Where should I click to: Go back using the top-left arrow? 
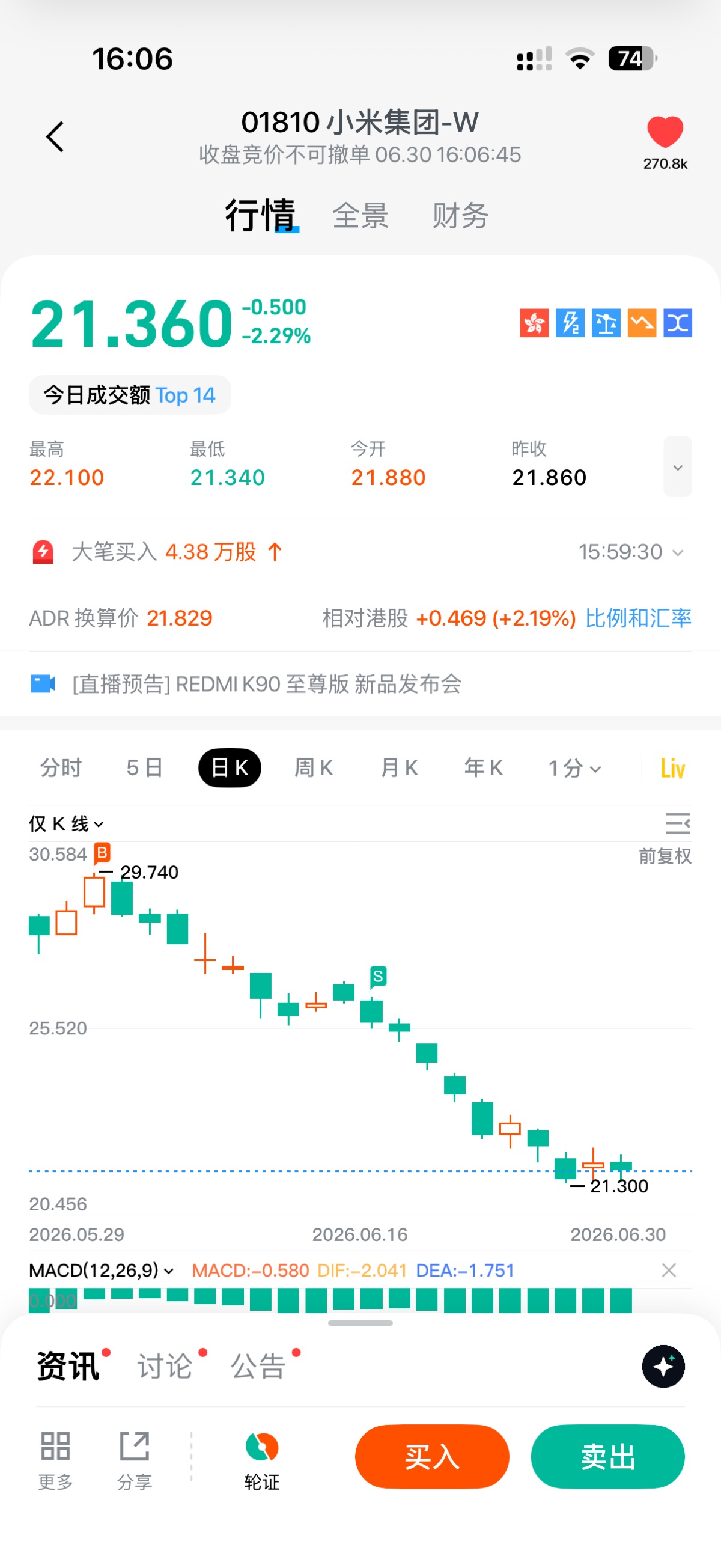(x=55, y=136)
